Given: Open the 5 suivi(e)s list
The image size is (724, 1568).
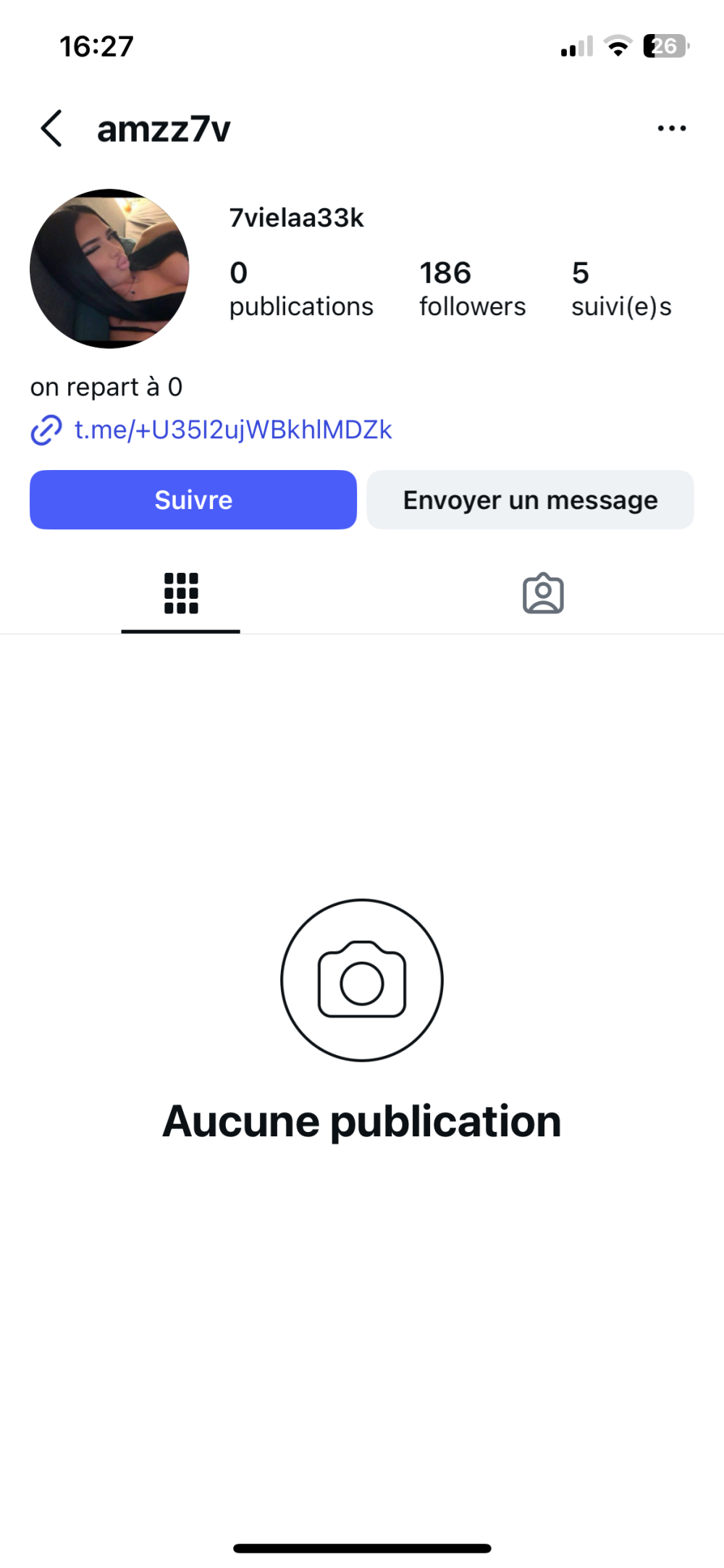Looking at the screenshot, I should pyautogui.click(x=620, y=289).
